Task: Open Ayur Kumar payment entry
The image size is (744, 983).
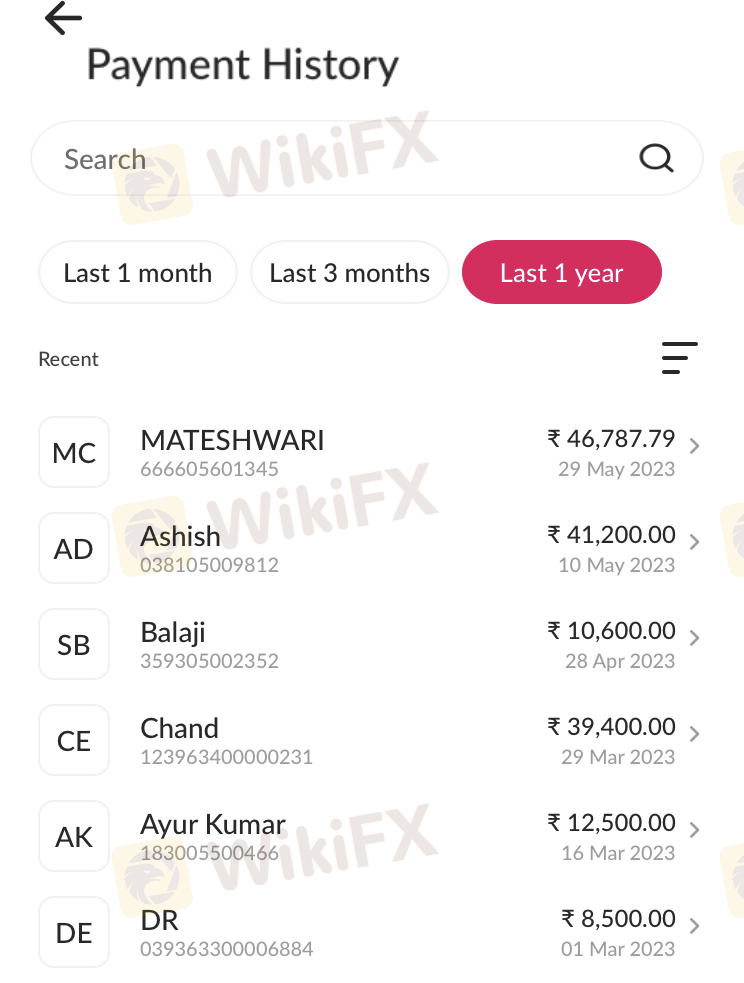Action: click(370, 837)
